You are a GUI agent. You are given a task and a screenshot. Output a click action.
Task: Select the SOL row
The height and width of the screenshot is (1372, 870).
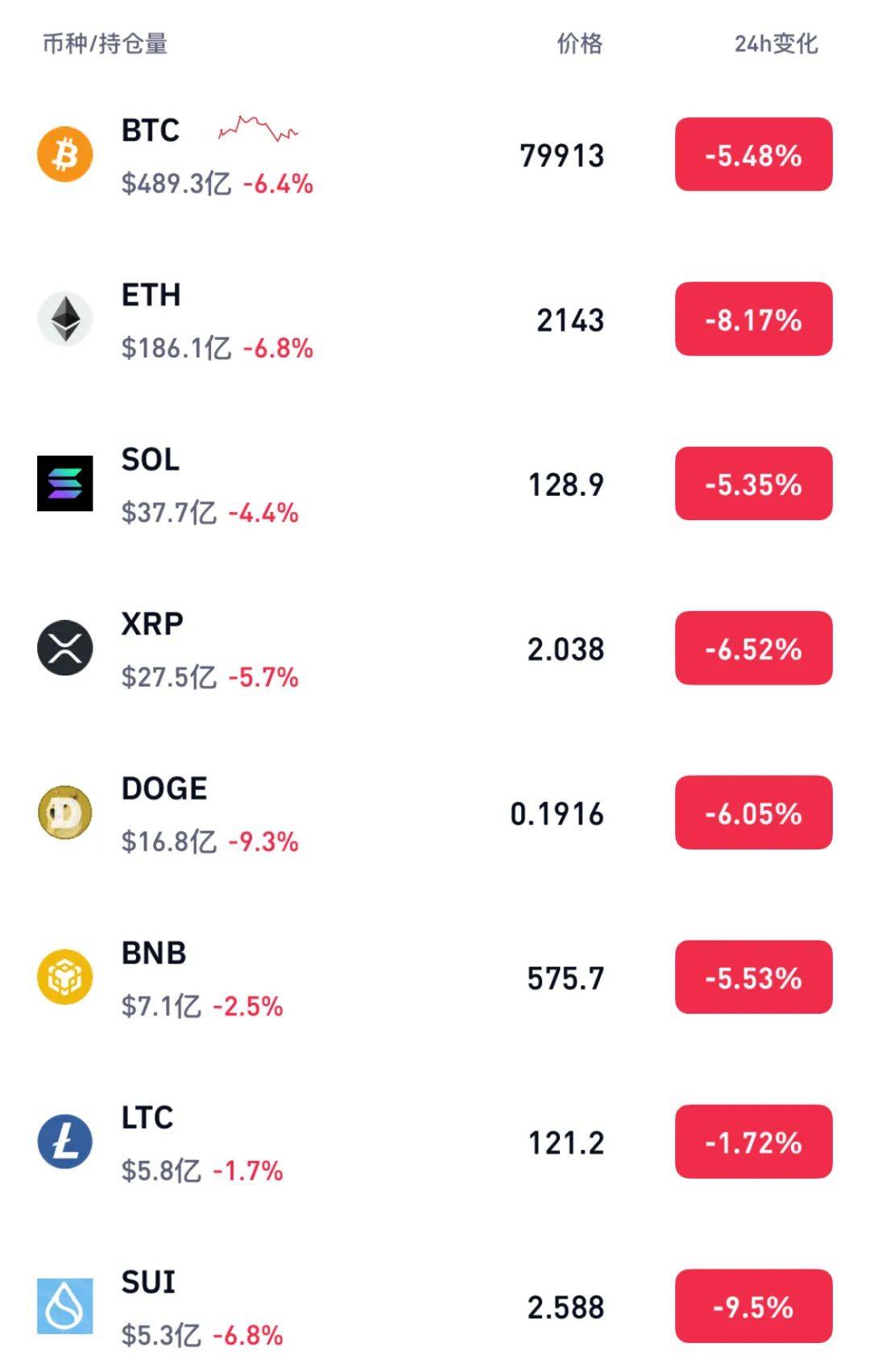(151, 460)
